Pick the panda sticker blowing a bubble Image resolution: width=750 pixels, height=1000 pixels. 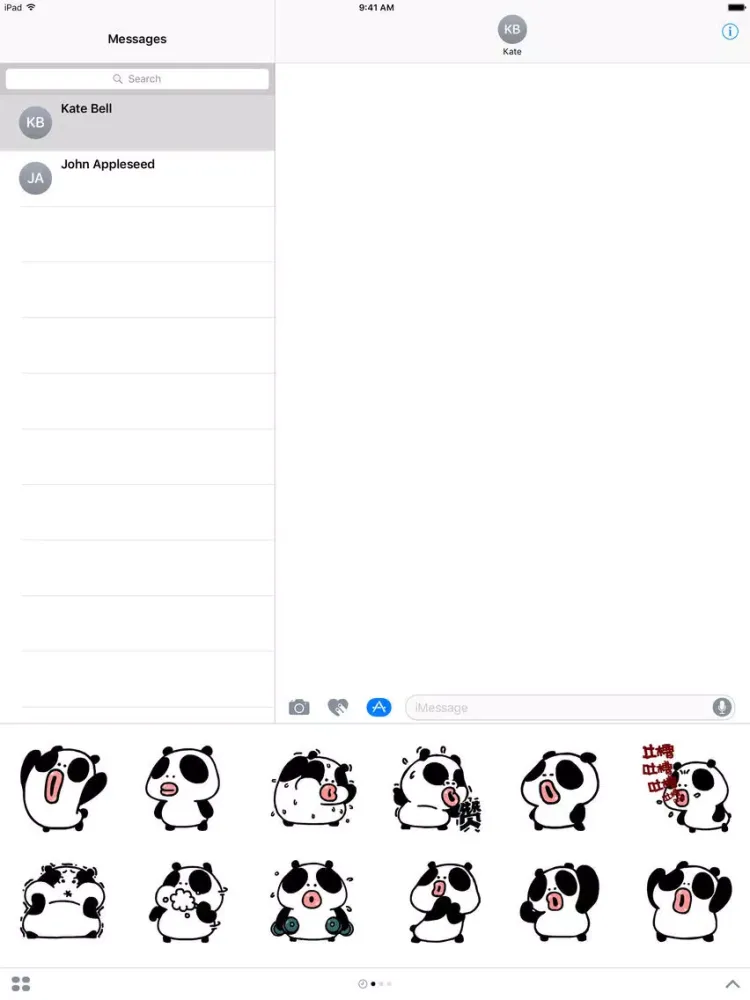pos(186,899)
